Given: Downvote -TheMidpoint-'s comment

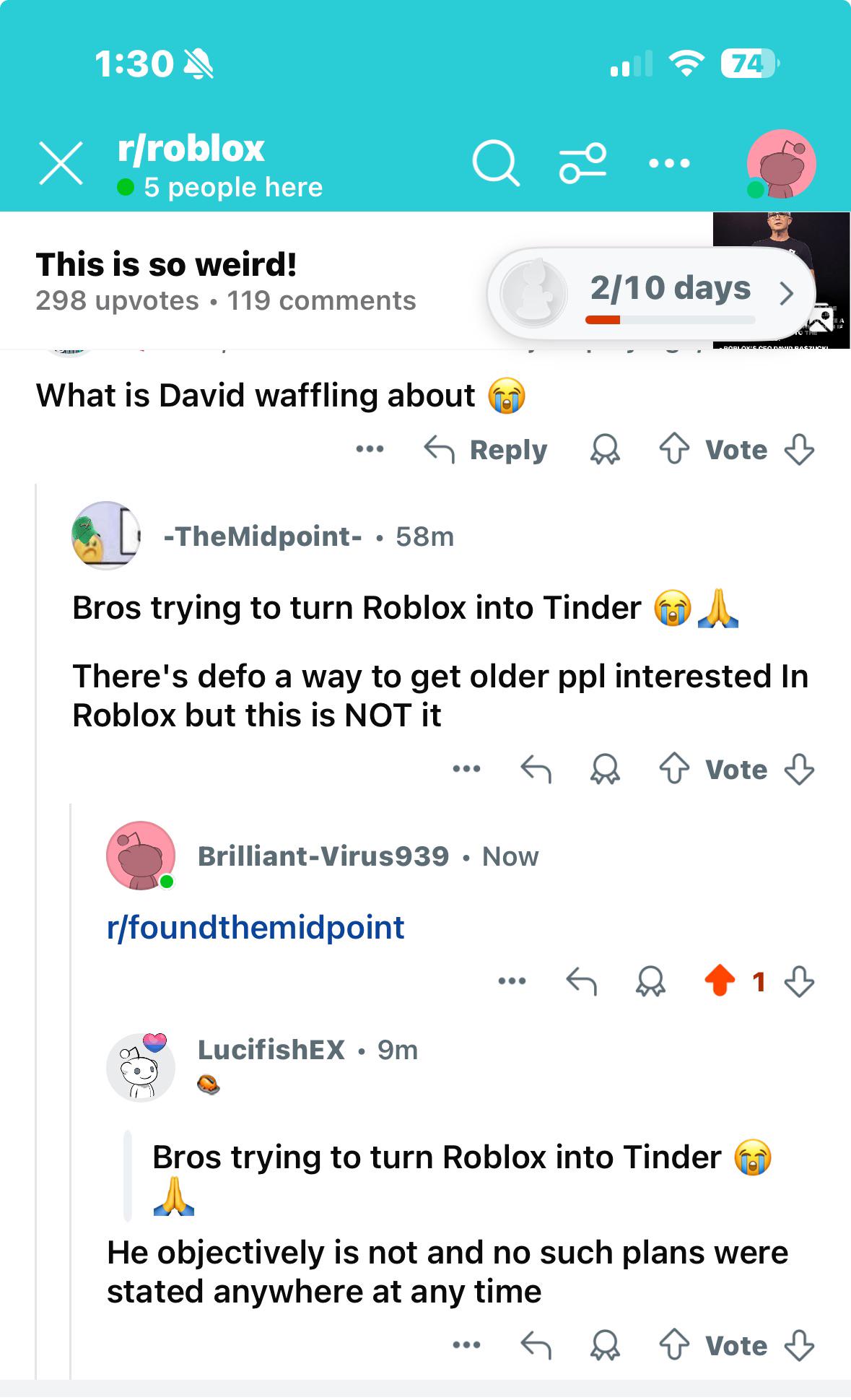Looking at the screenshot, I should 799,770.
